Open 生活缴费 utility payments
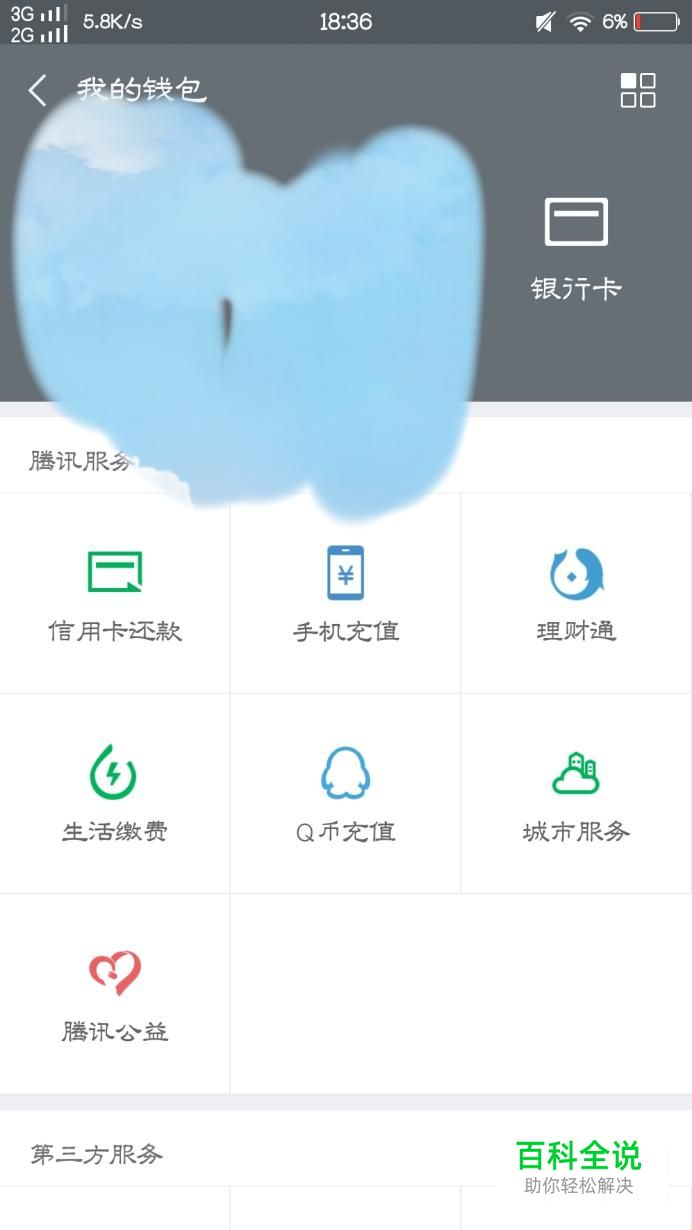The image size is (692, 1230). [115, 794]
